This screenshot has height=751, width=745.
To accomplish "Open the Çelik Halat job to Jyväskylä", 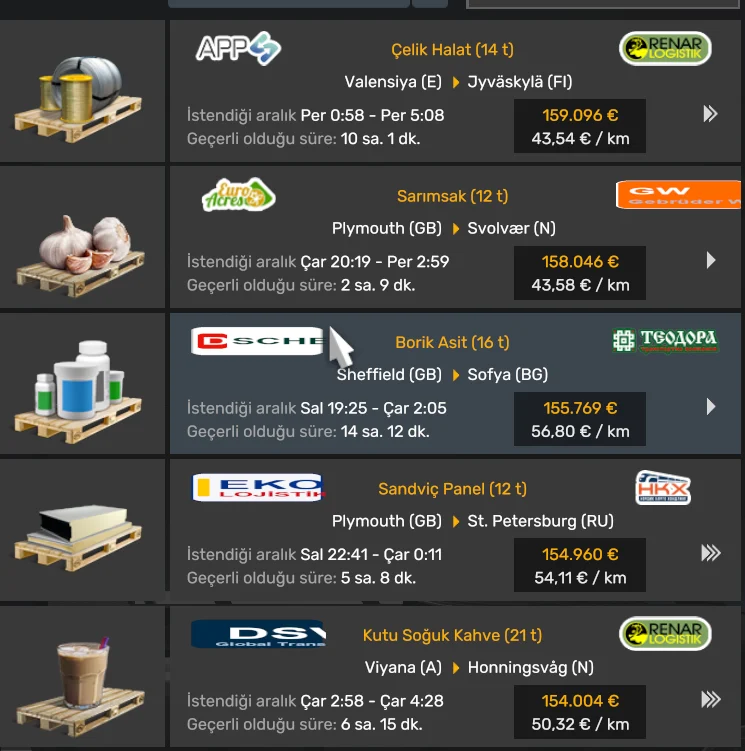I will pos(455,91).
